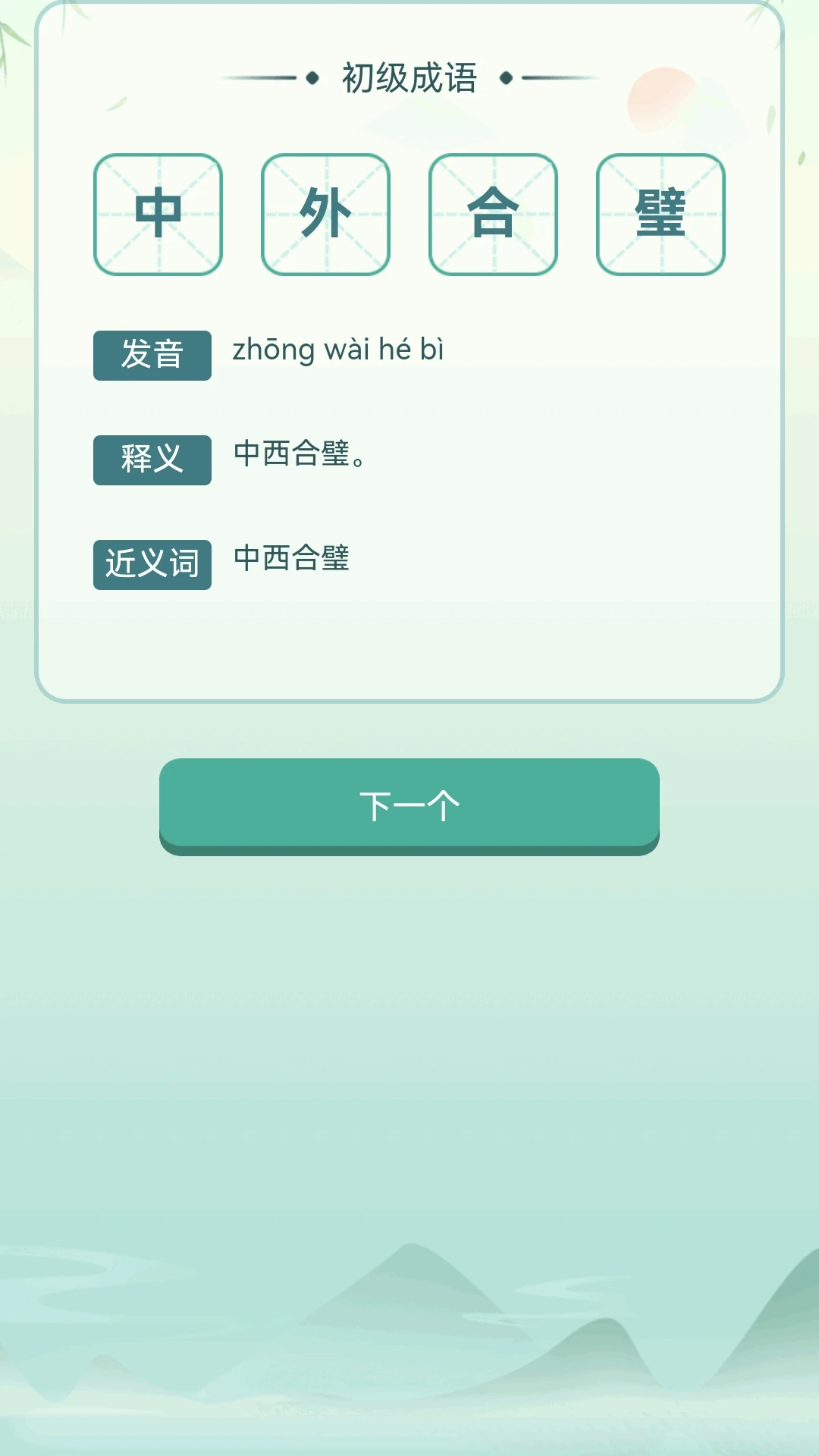Toggle the 璧 tile grid guideline

(660, 215)
